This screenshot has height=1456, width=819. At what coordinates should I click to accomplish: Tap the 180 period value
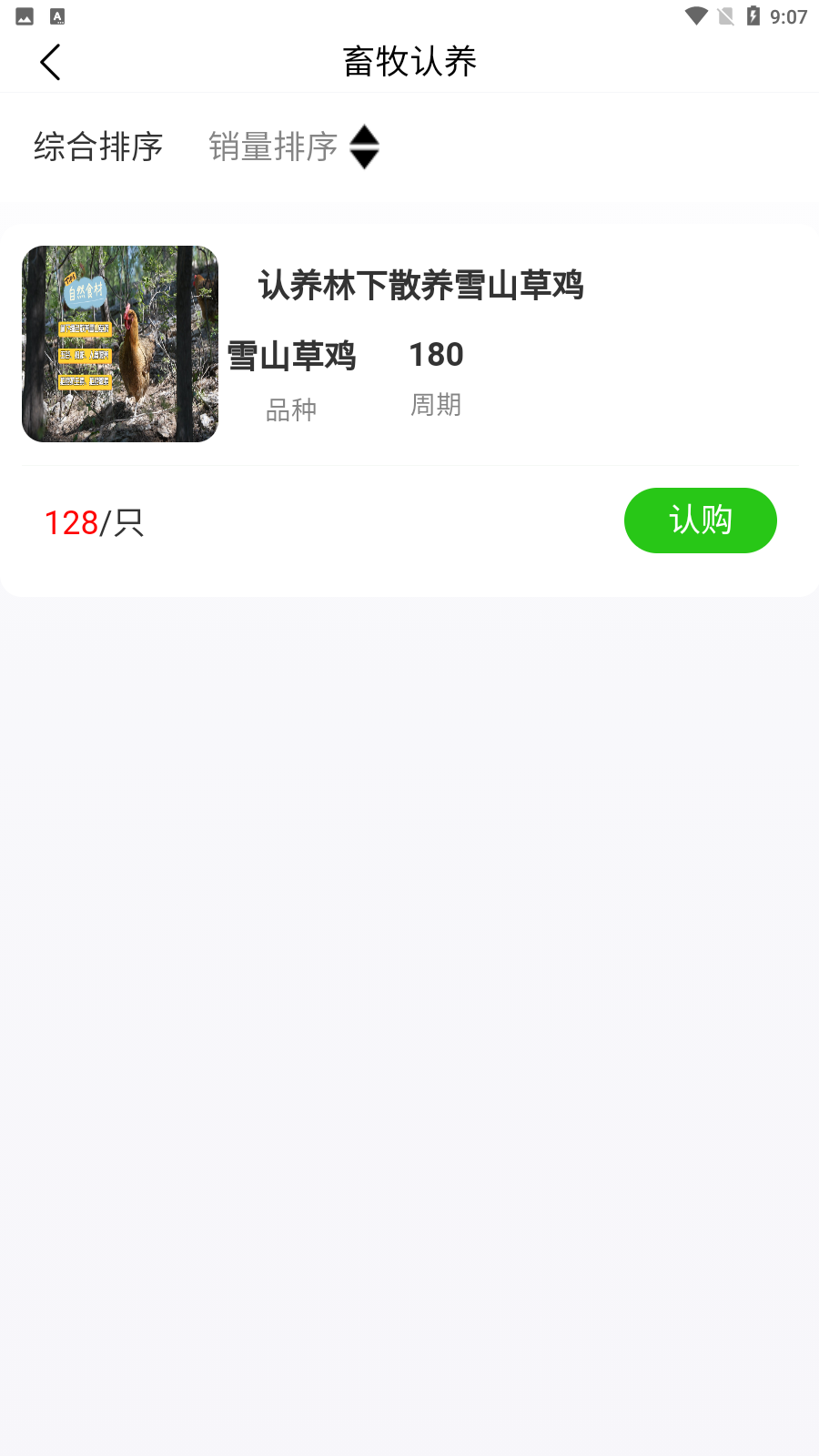click(436, 355)
